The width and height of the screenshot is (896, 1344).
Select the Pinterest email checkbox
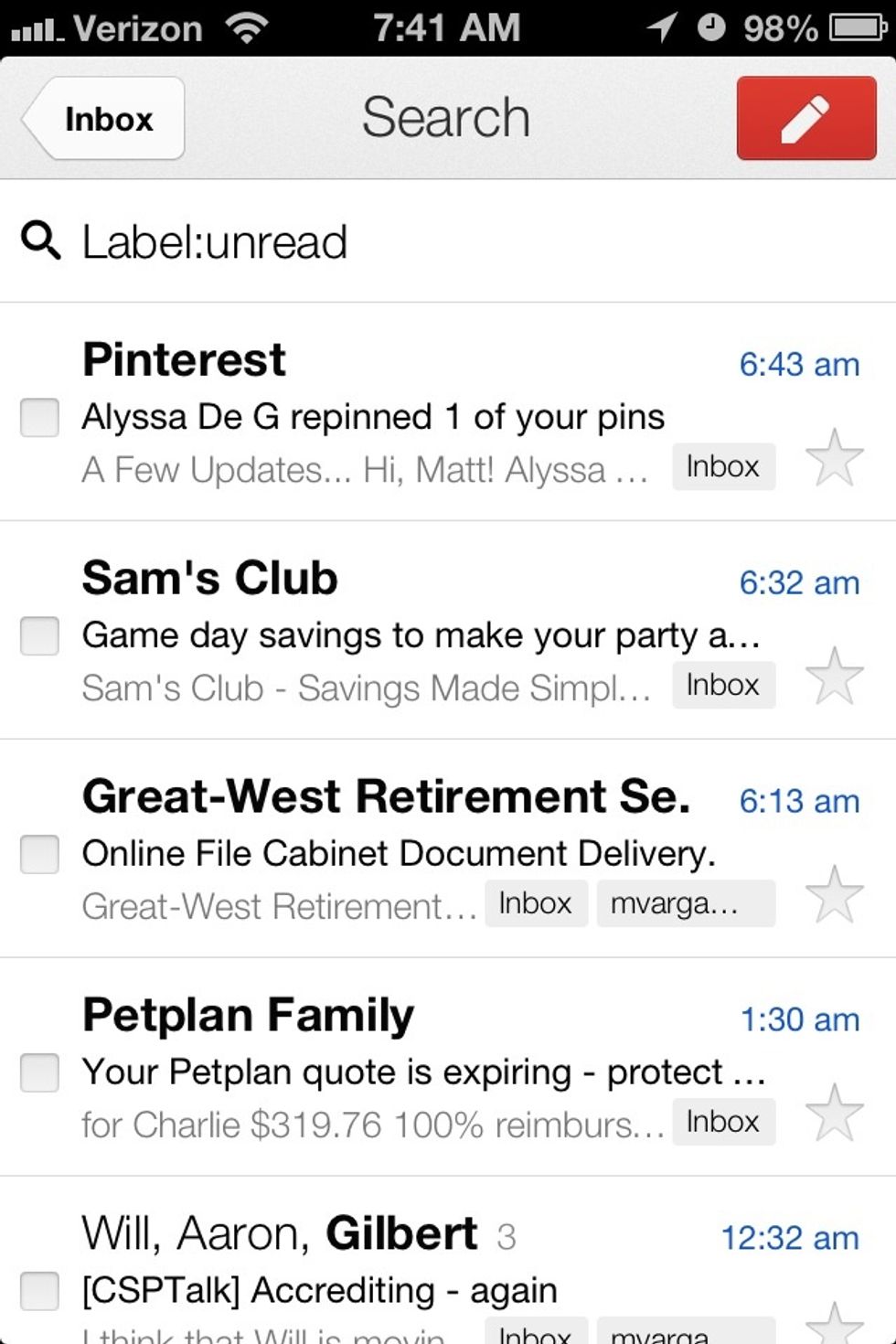(x=38, y=417)
